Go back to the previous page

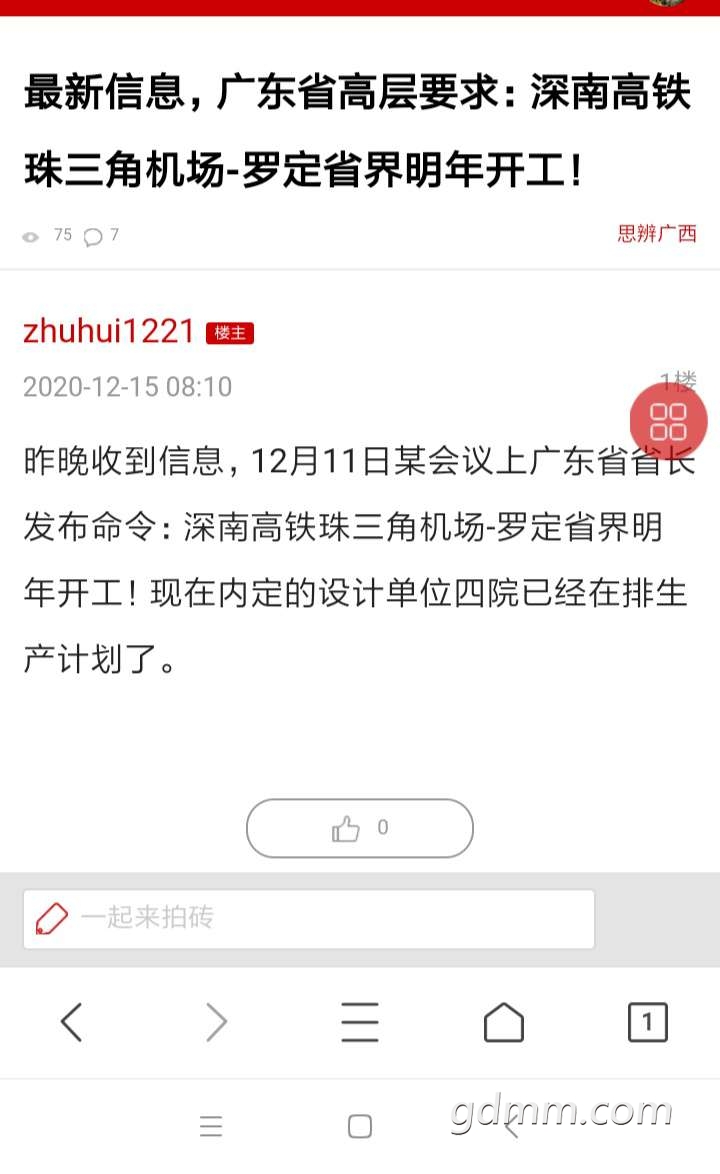tap(71, 1022)
